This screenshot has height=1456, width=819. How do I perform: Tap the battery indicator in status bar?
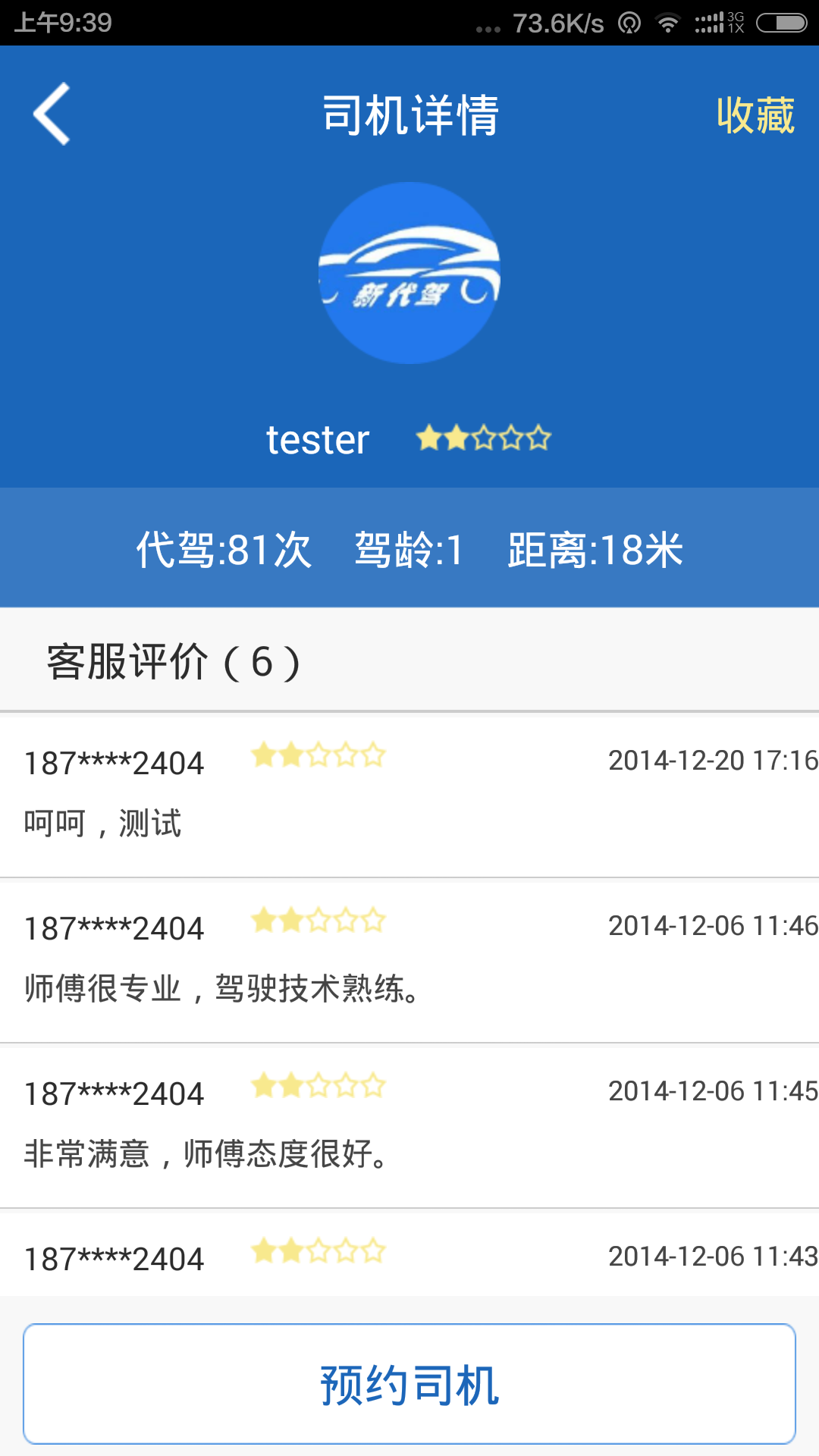coord(781,23)
